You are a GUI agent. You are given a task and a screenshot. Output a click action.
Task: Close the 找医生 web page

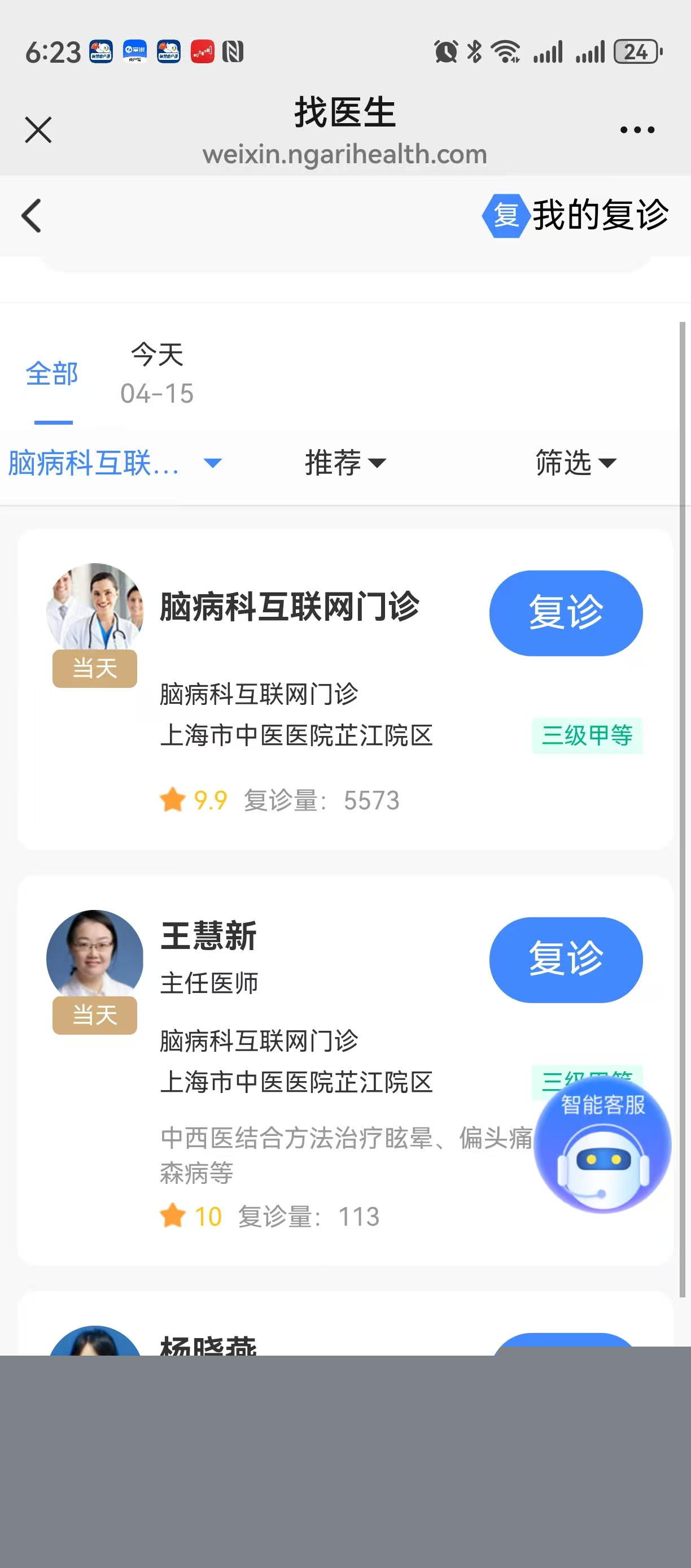point(38,130)
